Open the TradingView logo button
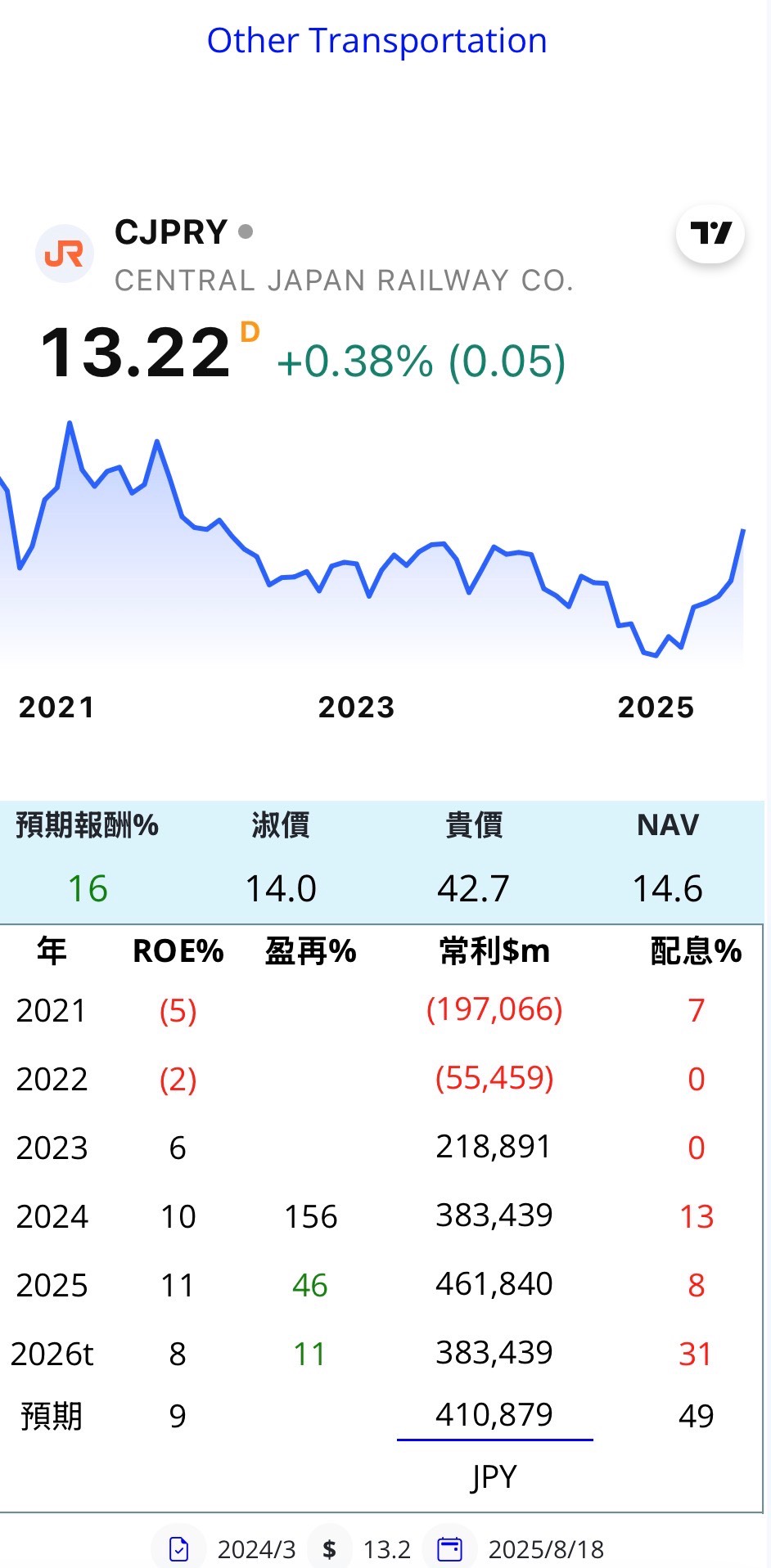This screenshot has height=1568, width=771. point(710,234)
